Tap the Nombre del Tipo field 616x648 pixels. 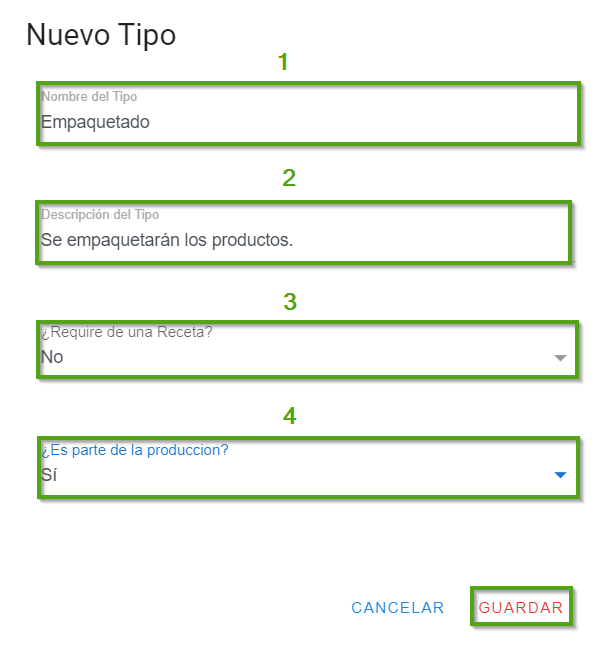click(x=307, y=121)
